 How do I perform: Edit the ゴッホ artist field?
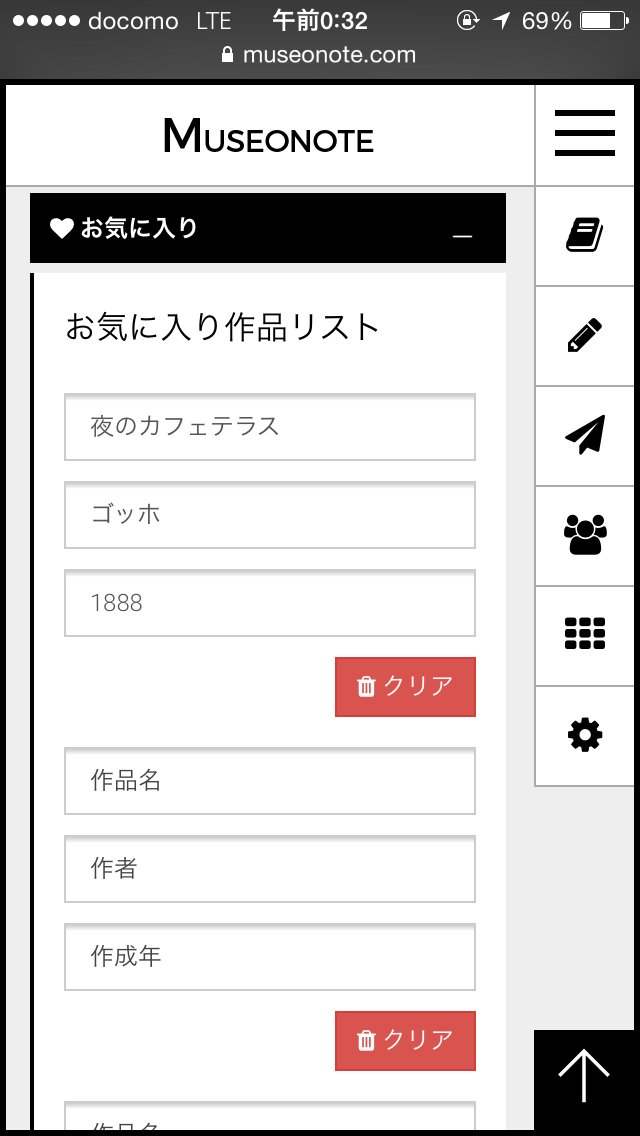(x=270, y=515)
